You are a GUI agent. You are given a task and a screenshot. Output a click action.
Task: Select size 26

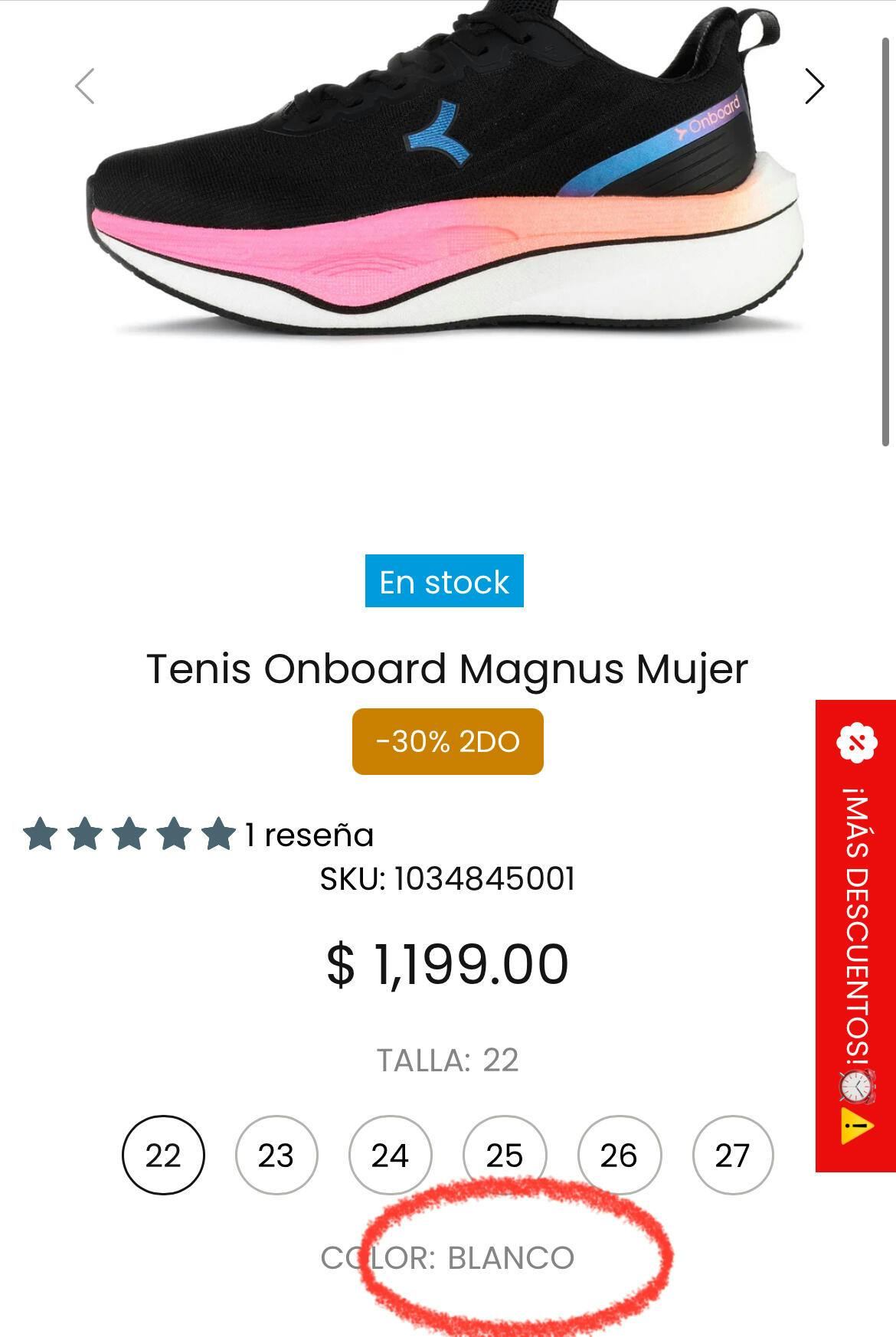pyautogui.click(x=619, y=1155)
